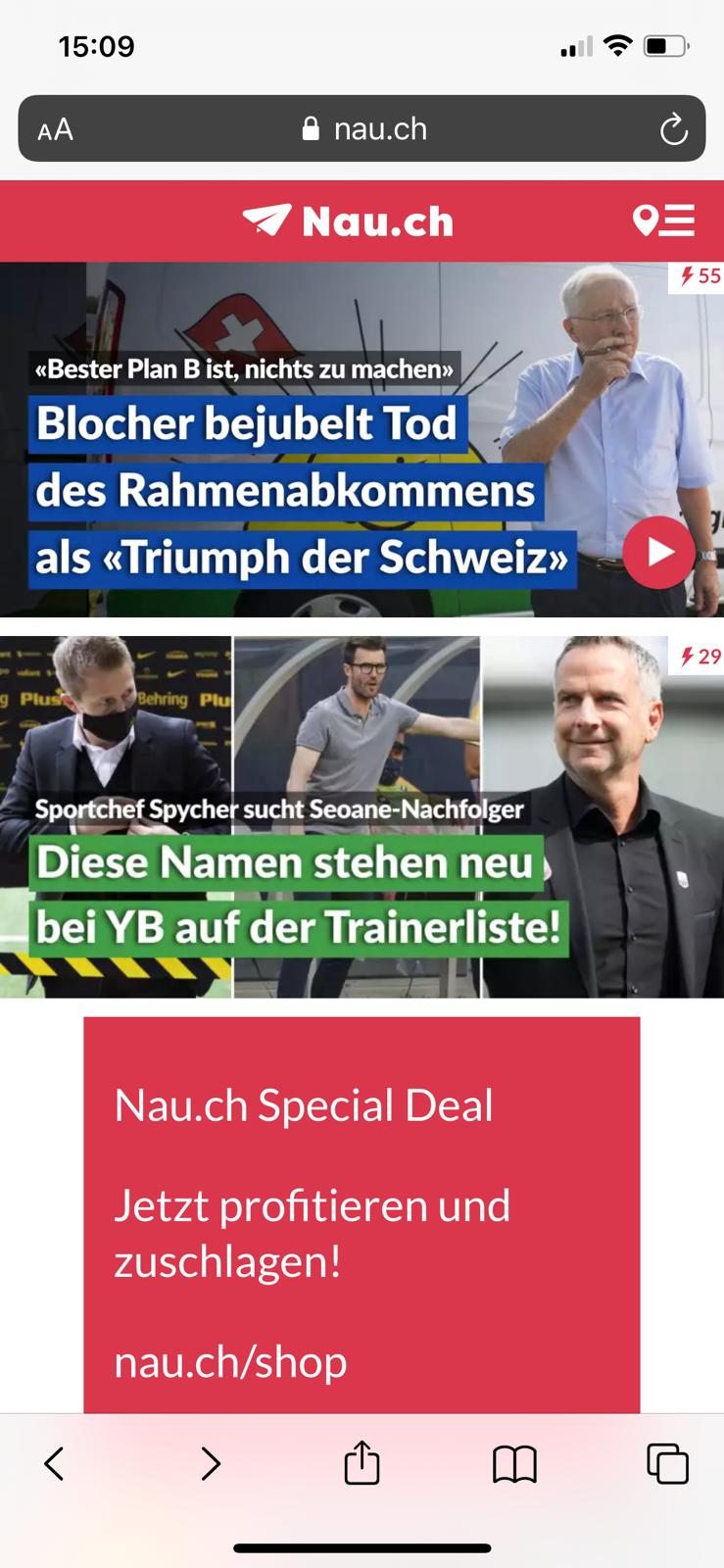Viewport: 724px width, 1568px height.
Task: Open the YB Trainerliste article
Action: (362, 816)
